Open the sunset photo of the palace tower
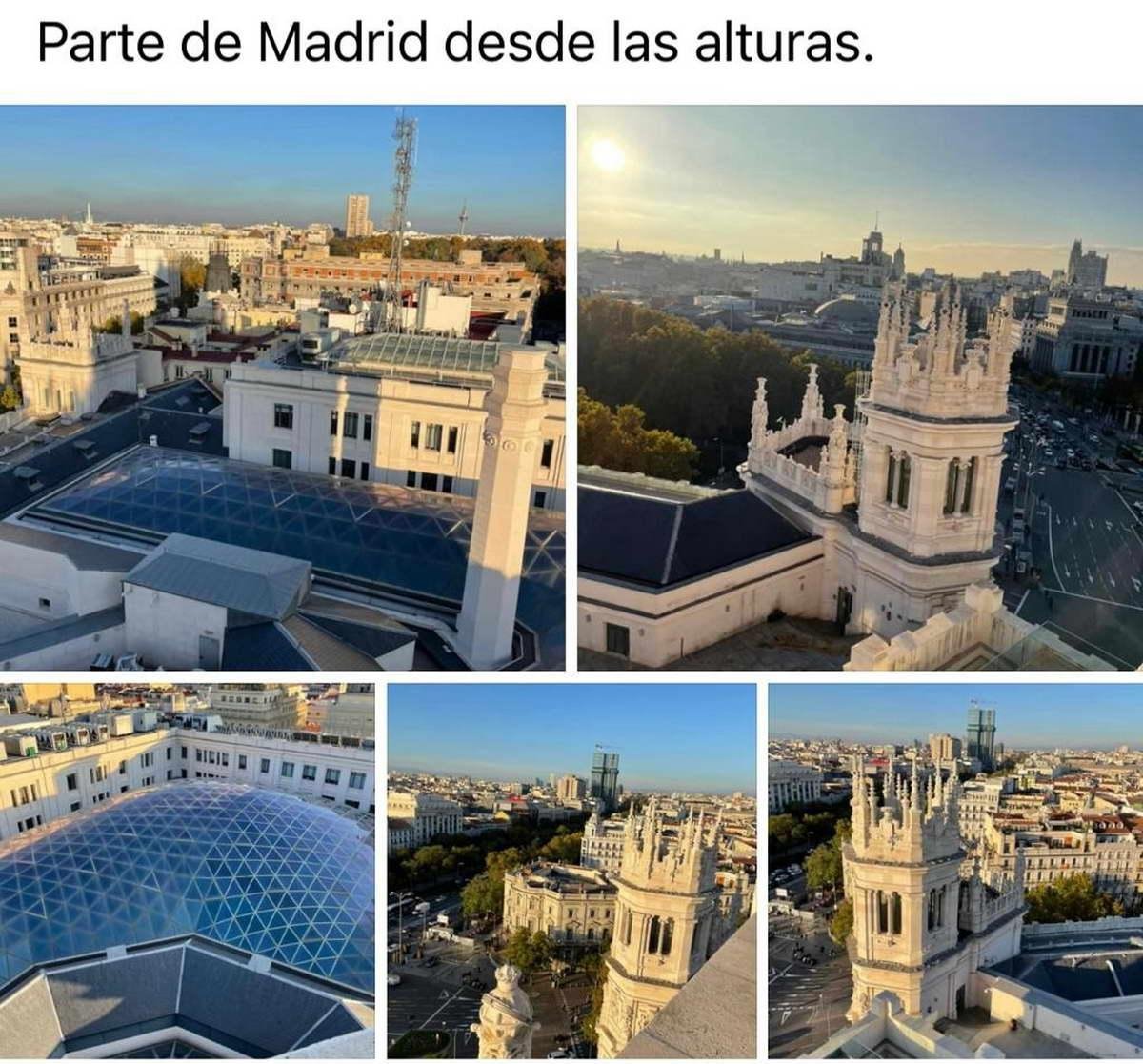 point(860,387)
